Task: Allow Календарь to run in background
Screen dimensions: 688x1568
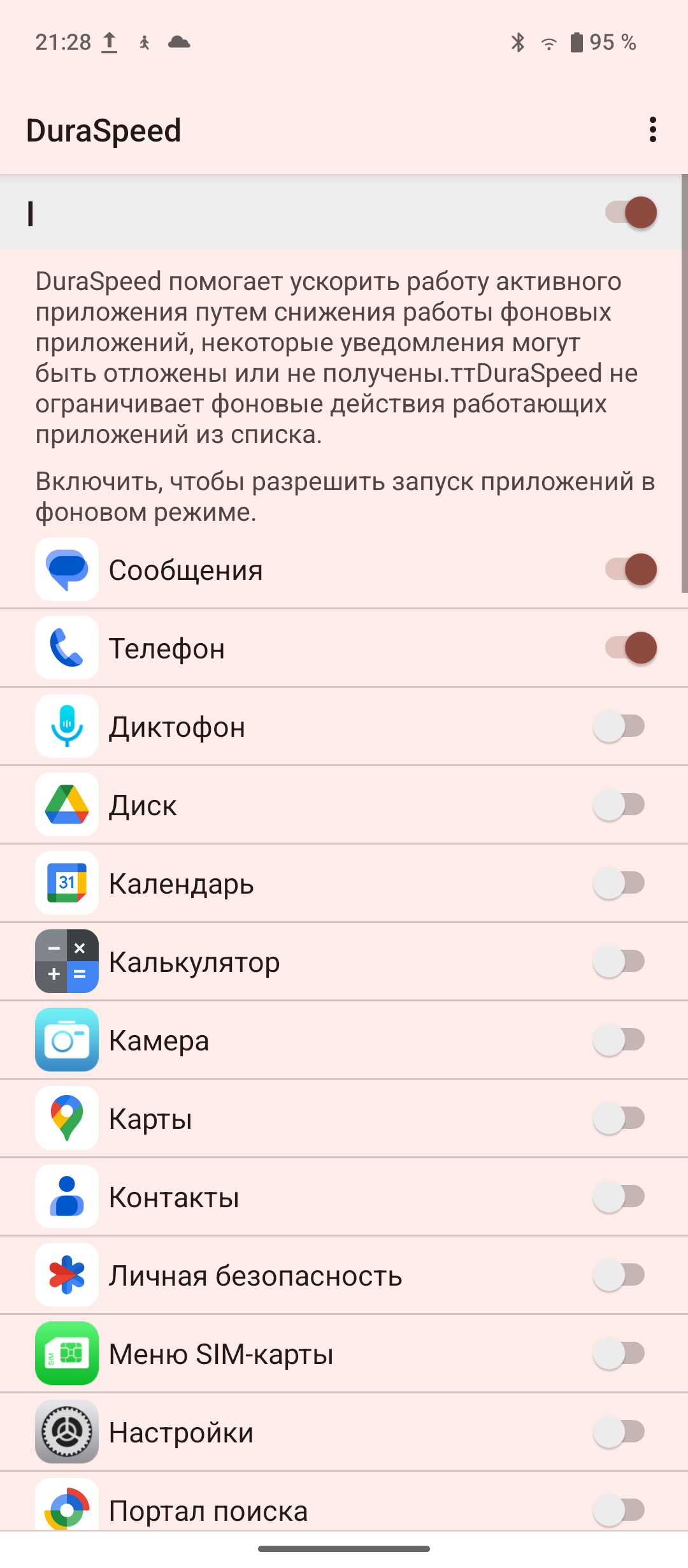Action: [x=619, y=883]
